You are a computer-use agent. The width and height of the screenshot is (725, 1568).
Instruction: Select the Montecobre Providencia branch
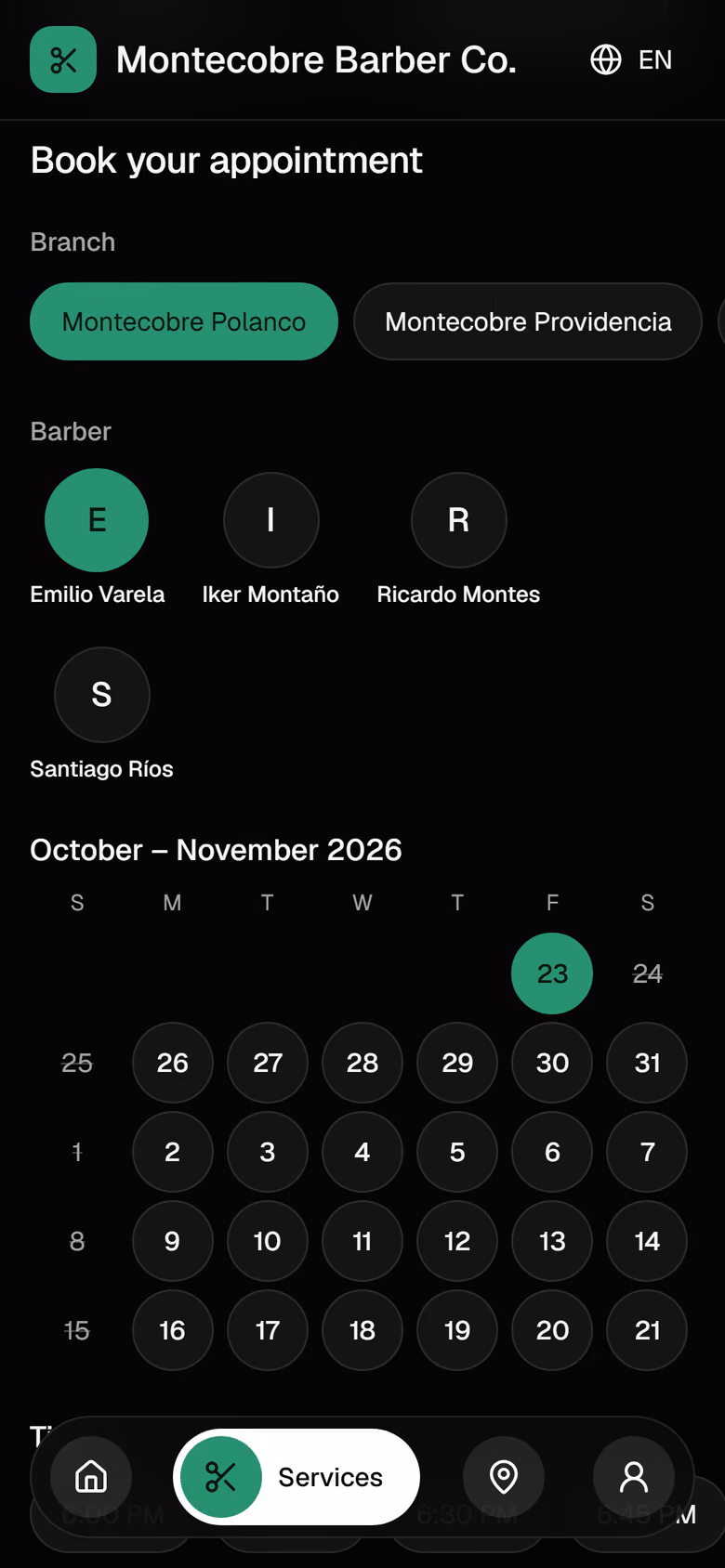[x=528, y=321]
